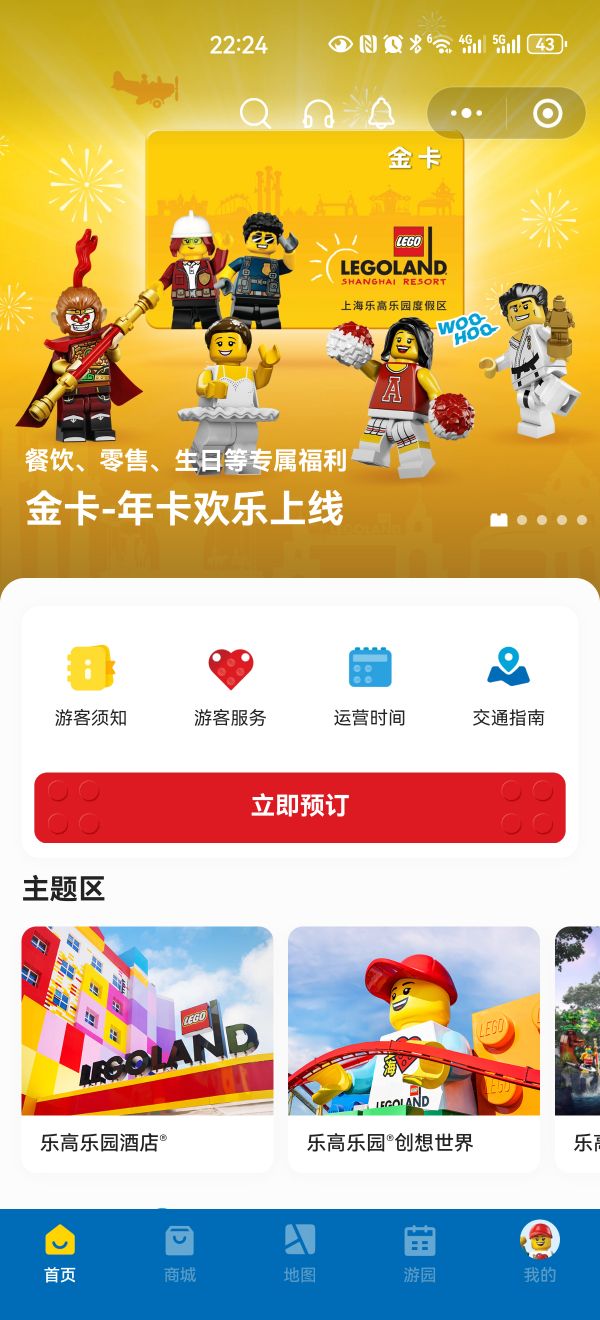
Task: Go to the 我的 profile tab
Action: pos(540,1255)
